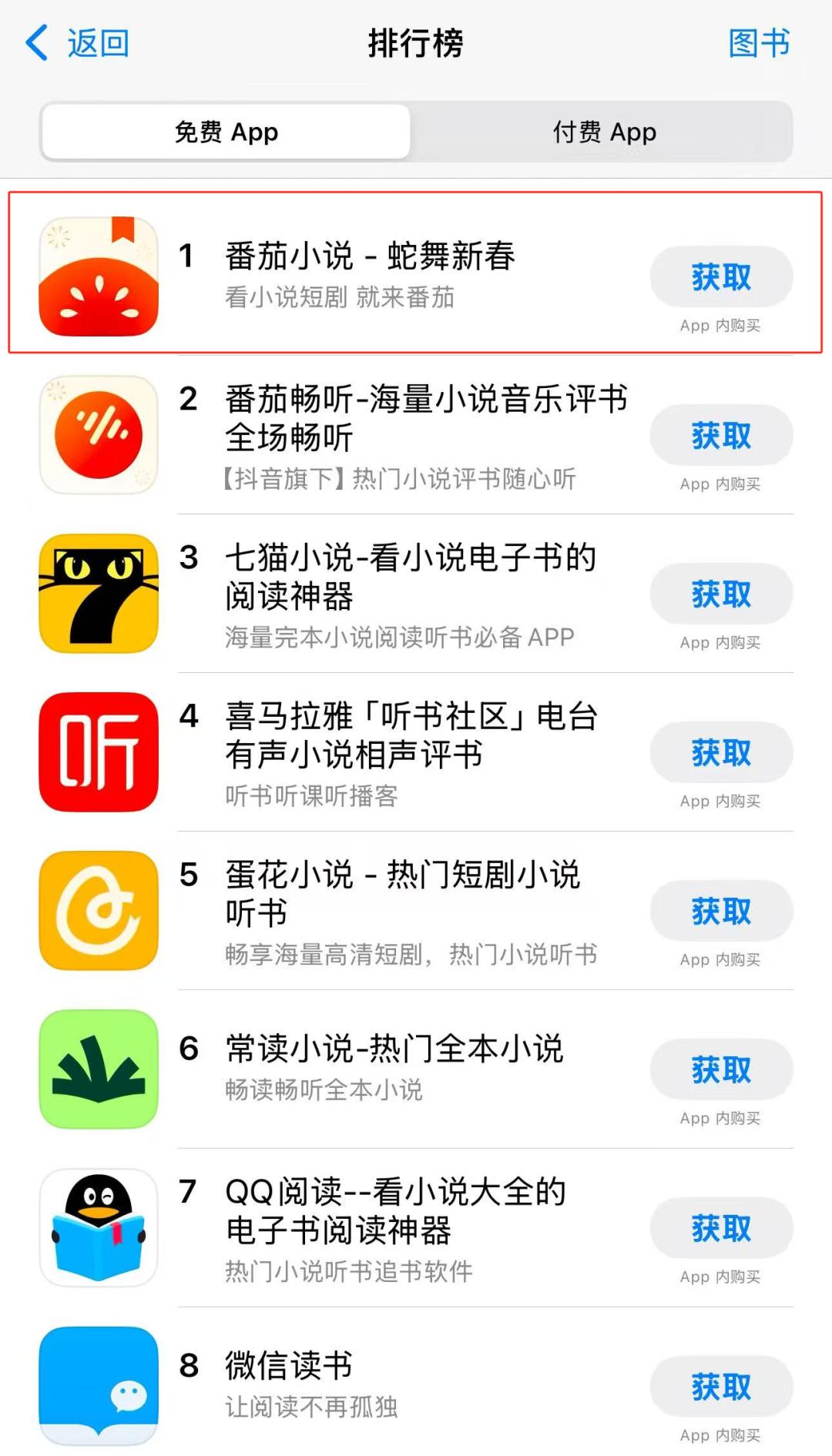Open the 七猫小说 app listing
The width and height of the screenshot is (832, 1456).
pos(410,577)
